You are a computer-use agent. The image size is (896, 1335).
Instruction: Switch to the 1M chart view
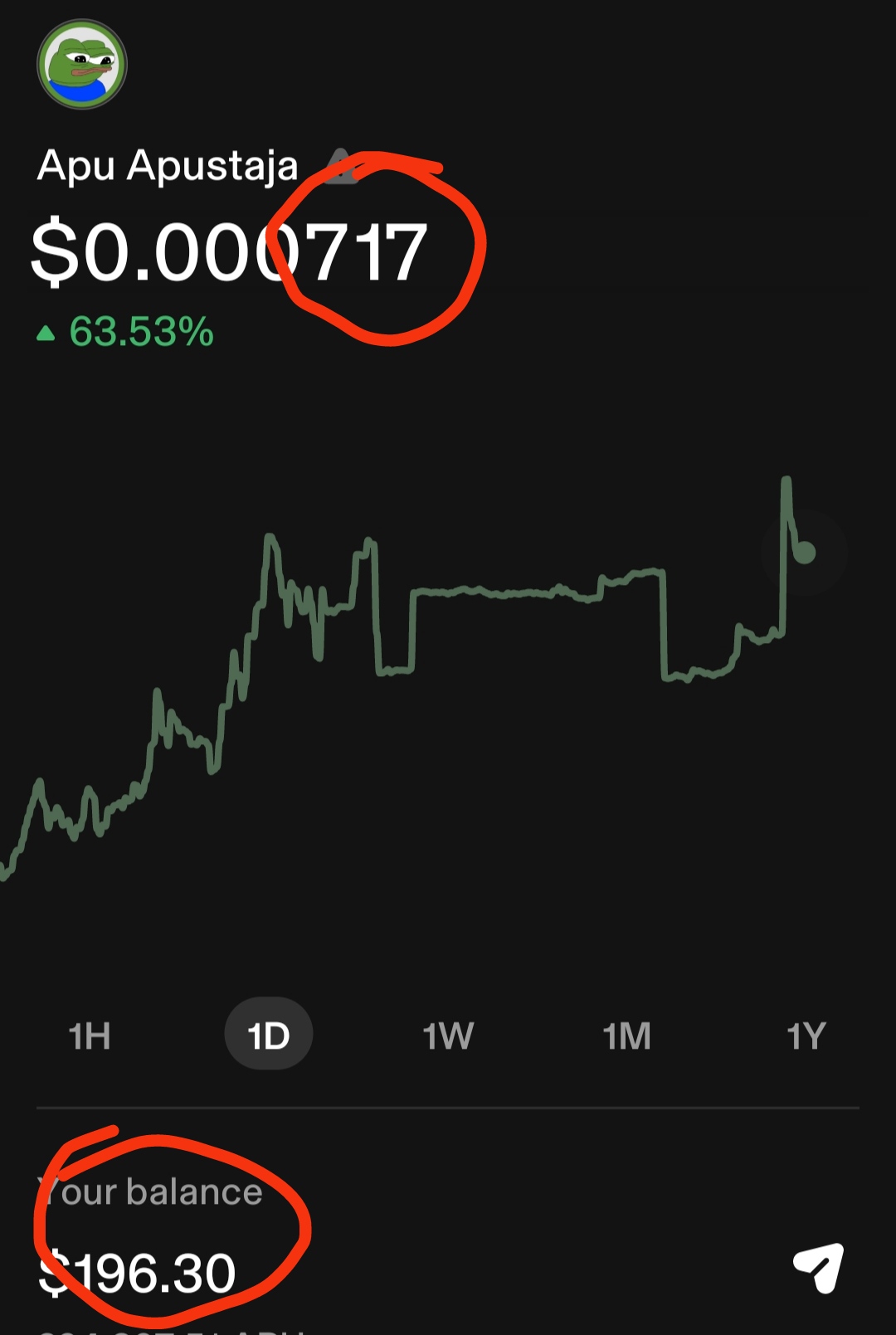click(x=627, y=1035)
